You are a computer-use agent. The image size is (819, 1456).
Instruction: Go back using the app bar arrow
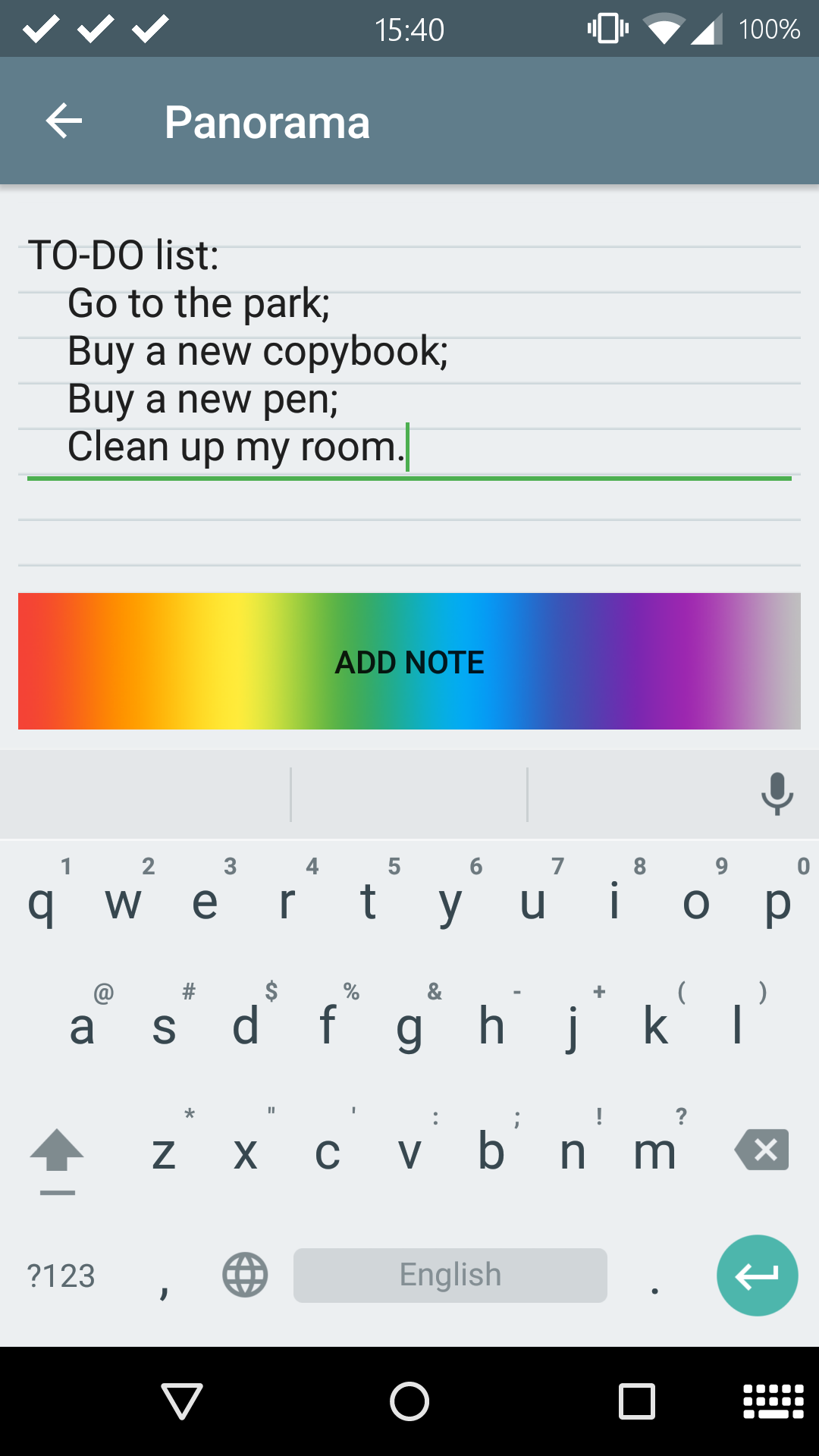(x=64, y=121)
